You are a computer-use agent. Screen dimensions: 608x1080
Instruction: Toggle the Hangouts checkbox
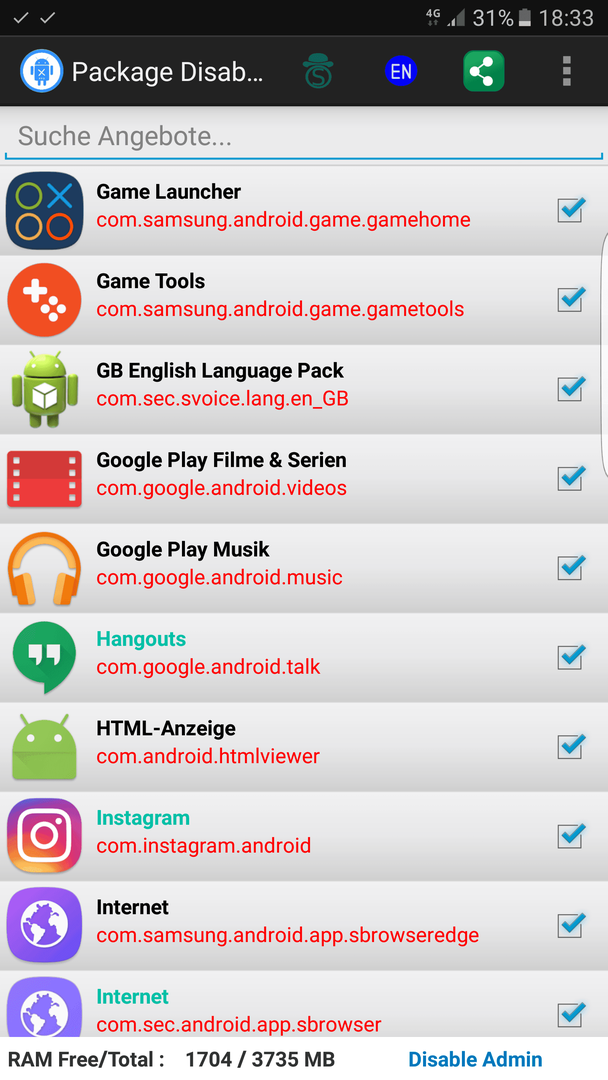tap(571, 657)
